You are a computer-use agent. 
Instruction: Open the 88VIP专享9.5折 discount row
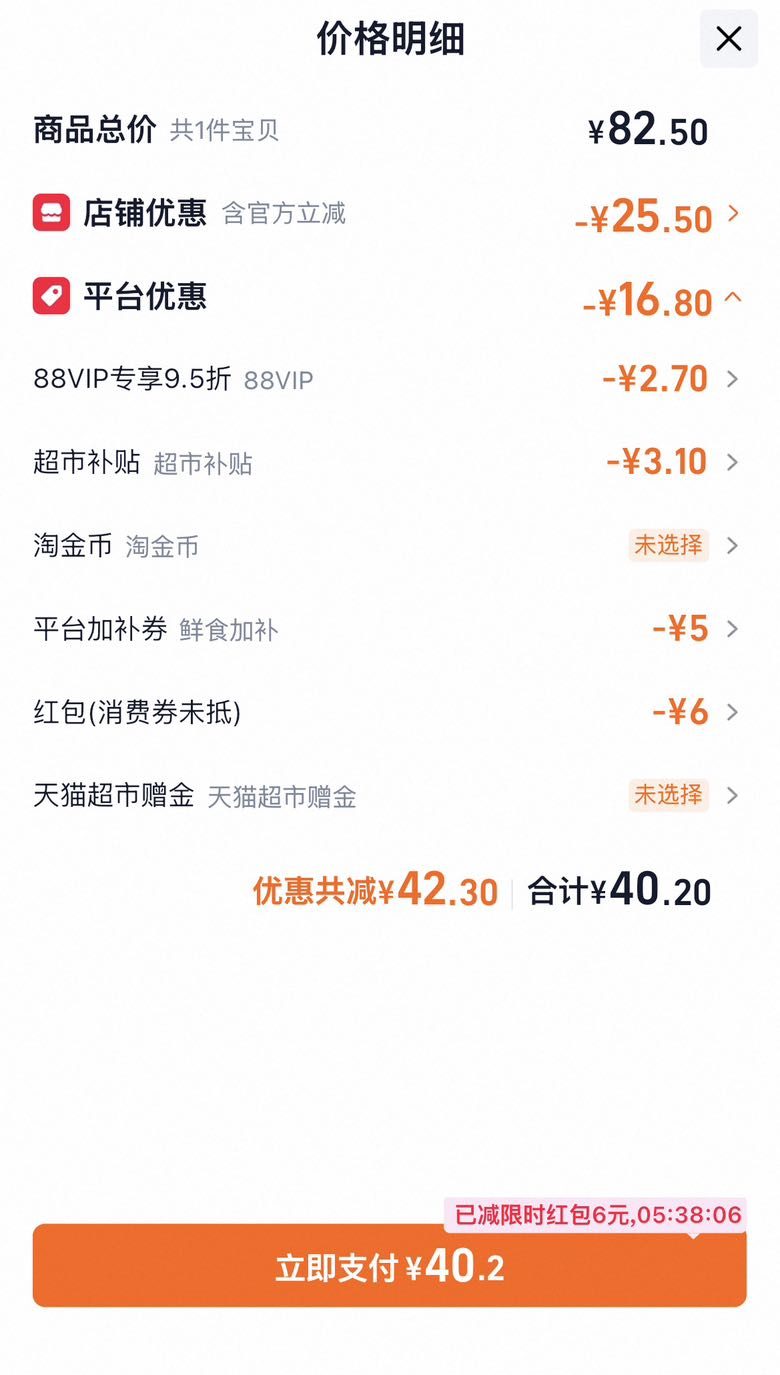(x=389, y=379)
